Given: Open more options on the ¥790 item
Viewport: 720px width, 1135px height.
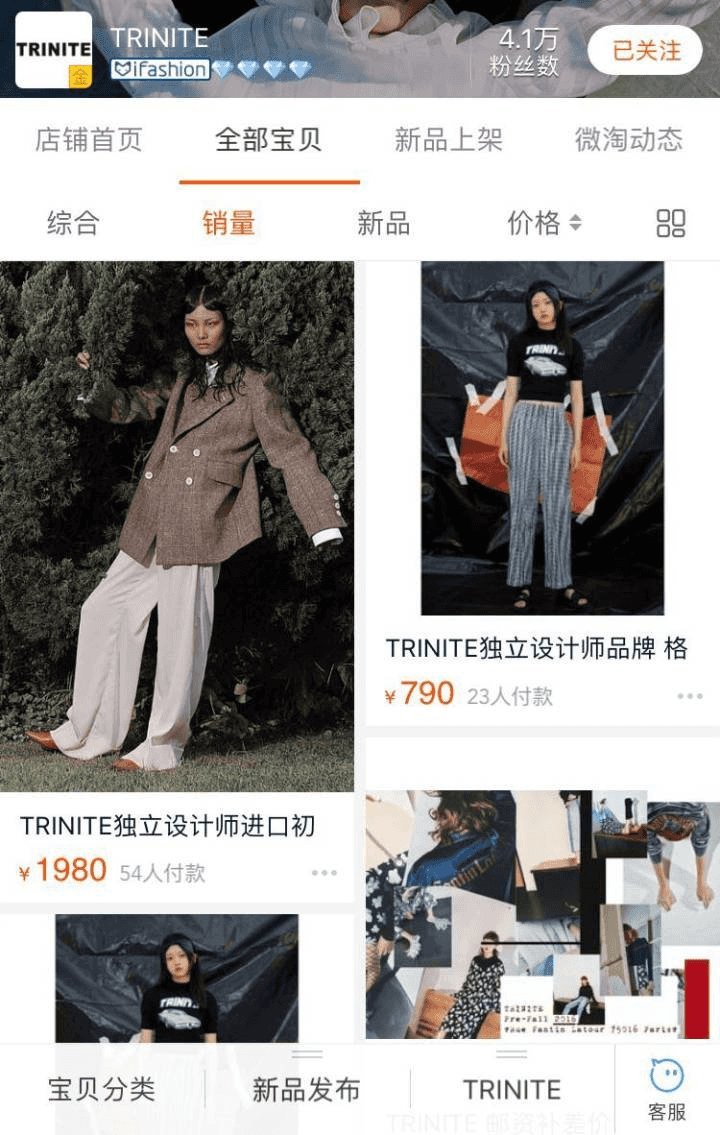Looking at the screenshot, I should (689, 696).
